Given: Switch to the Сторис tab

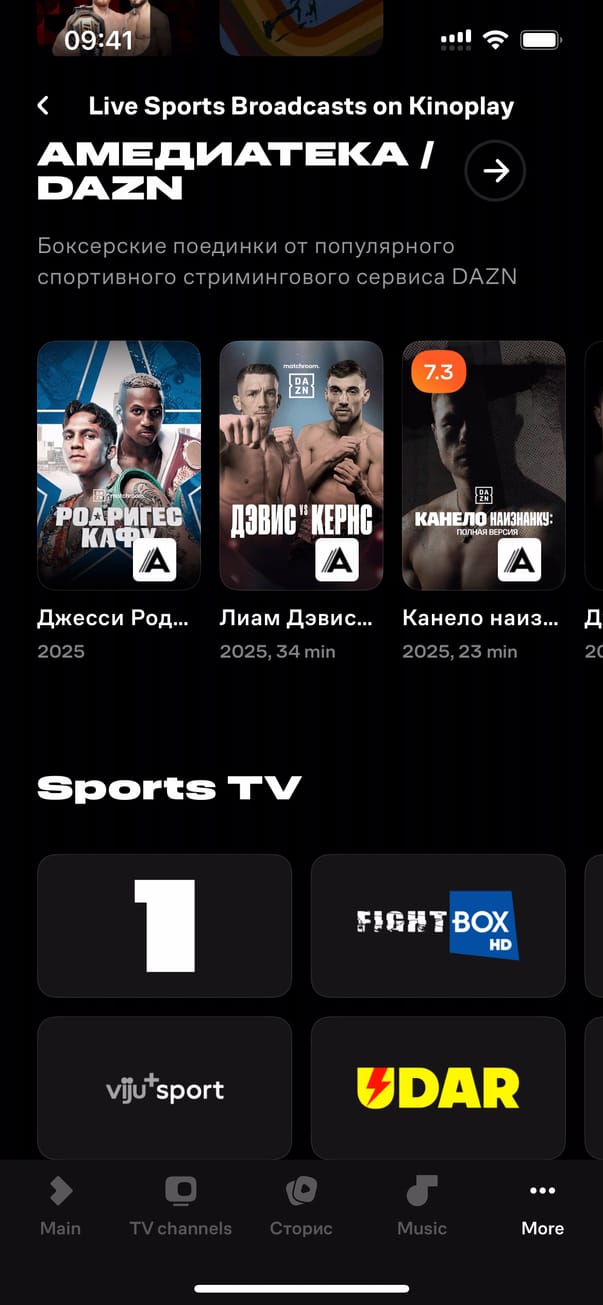Looking at the screenshot, I should pos(301,1206).
